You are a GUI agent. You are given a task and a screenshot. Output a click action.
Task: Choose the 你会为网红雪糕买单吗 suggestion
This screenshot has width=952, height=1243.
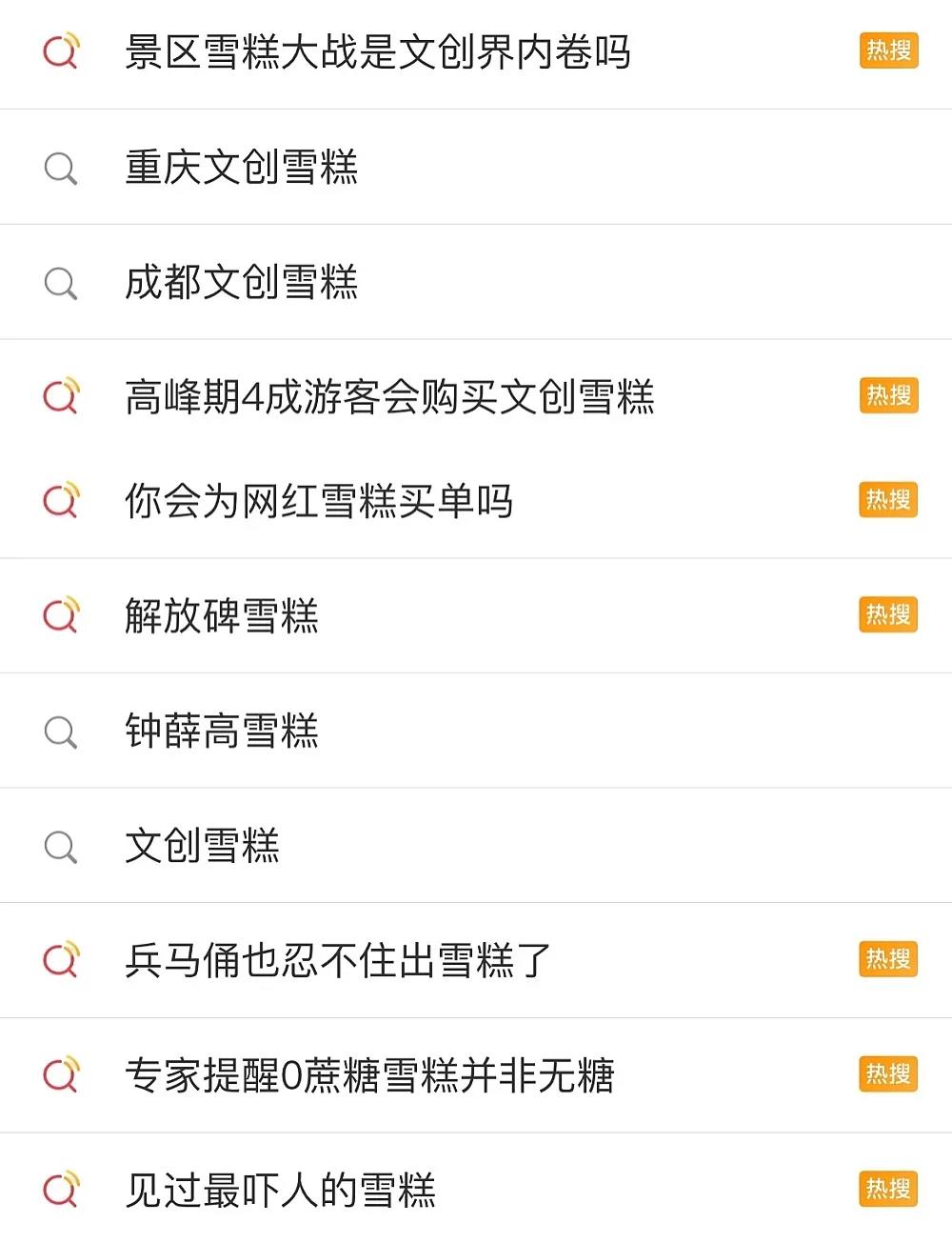pos(319,502)
